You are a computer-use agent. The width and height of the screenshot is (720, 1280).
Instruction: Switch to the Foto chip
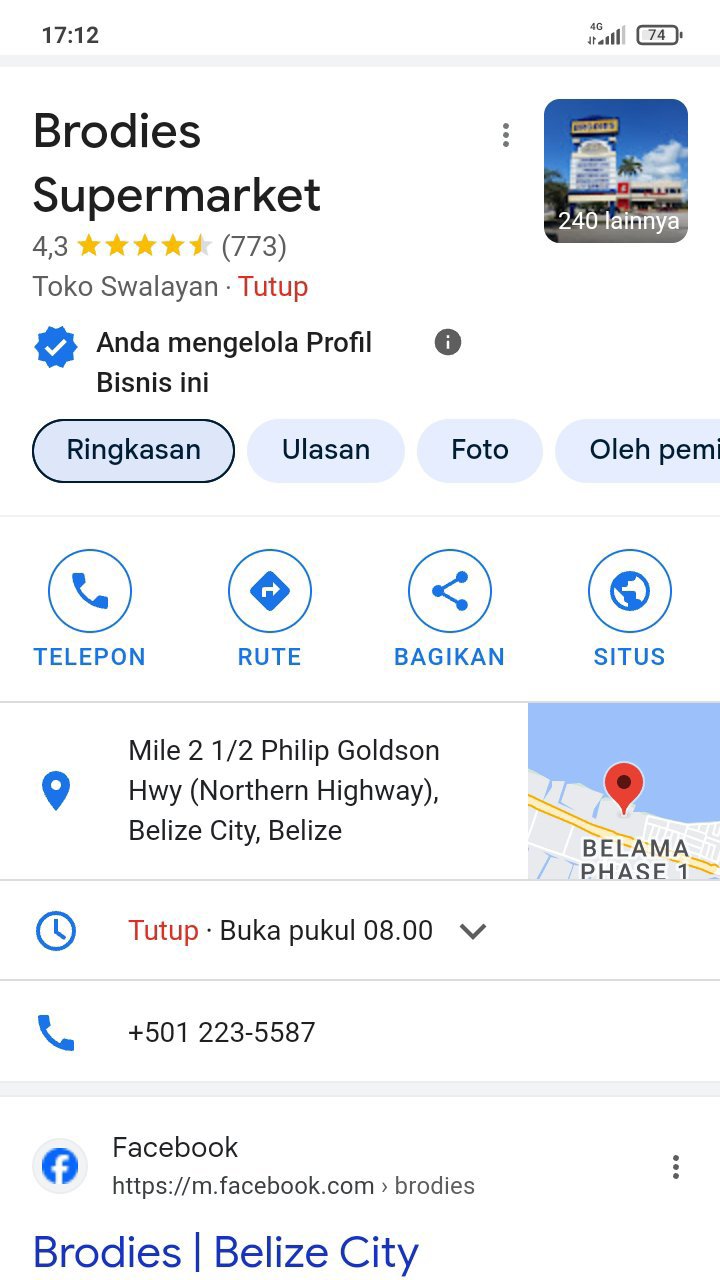480,450
